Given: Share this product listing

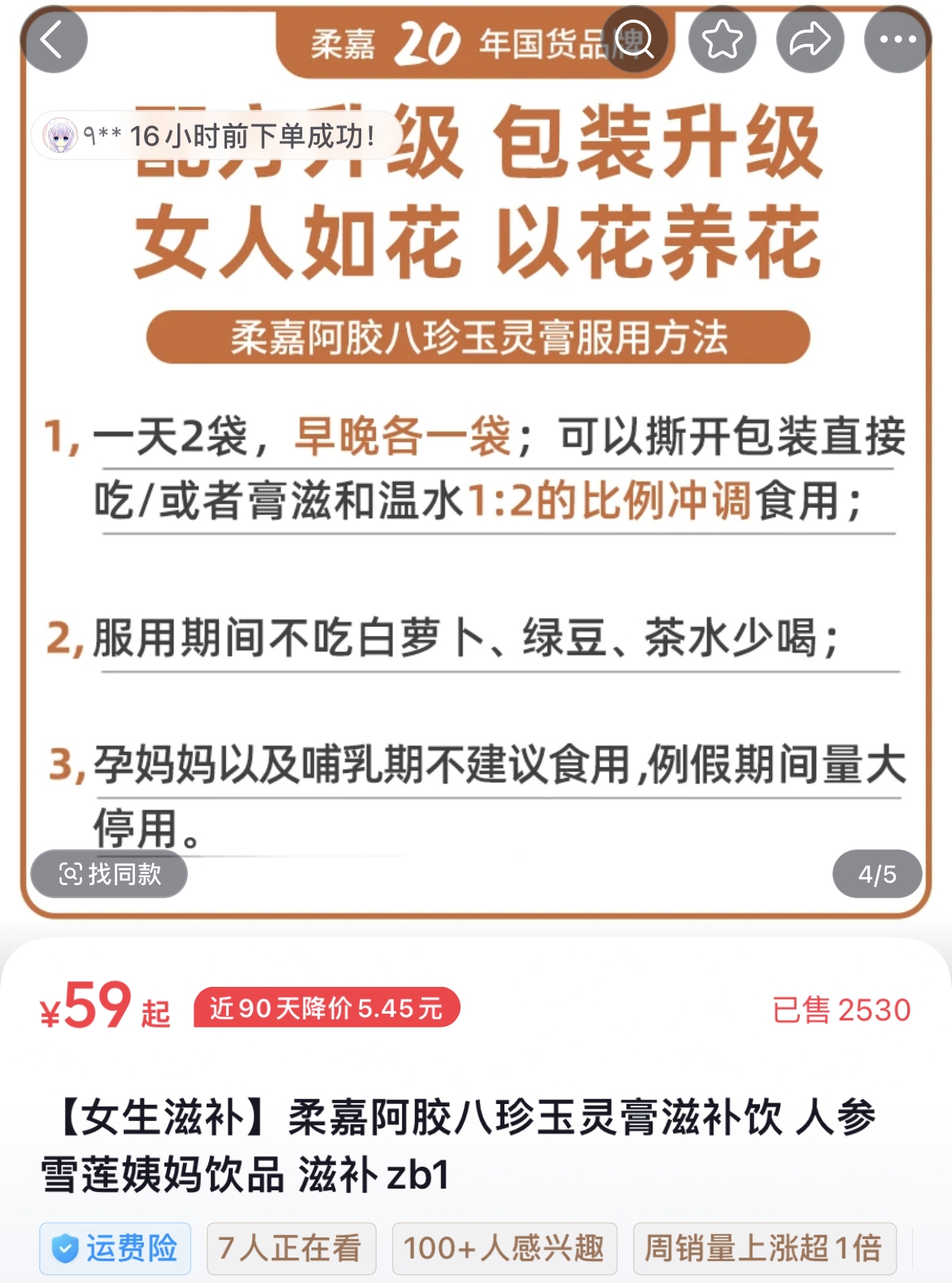Looking at the screenshot, I should tap(810, 40).
